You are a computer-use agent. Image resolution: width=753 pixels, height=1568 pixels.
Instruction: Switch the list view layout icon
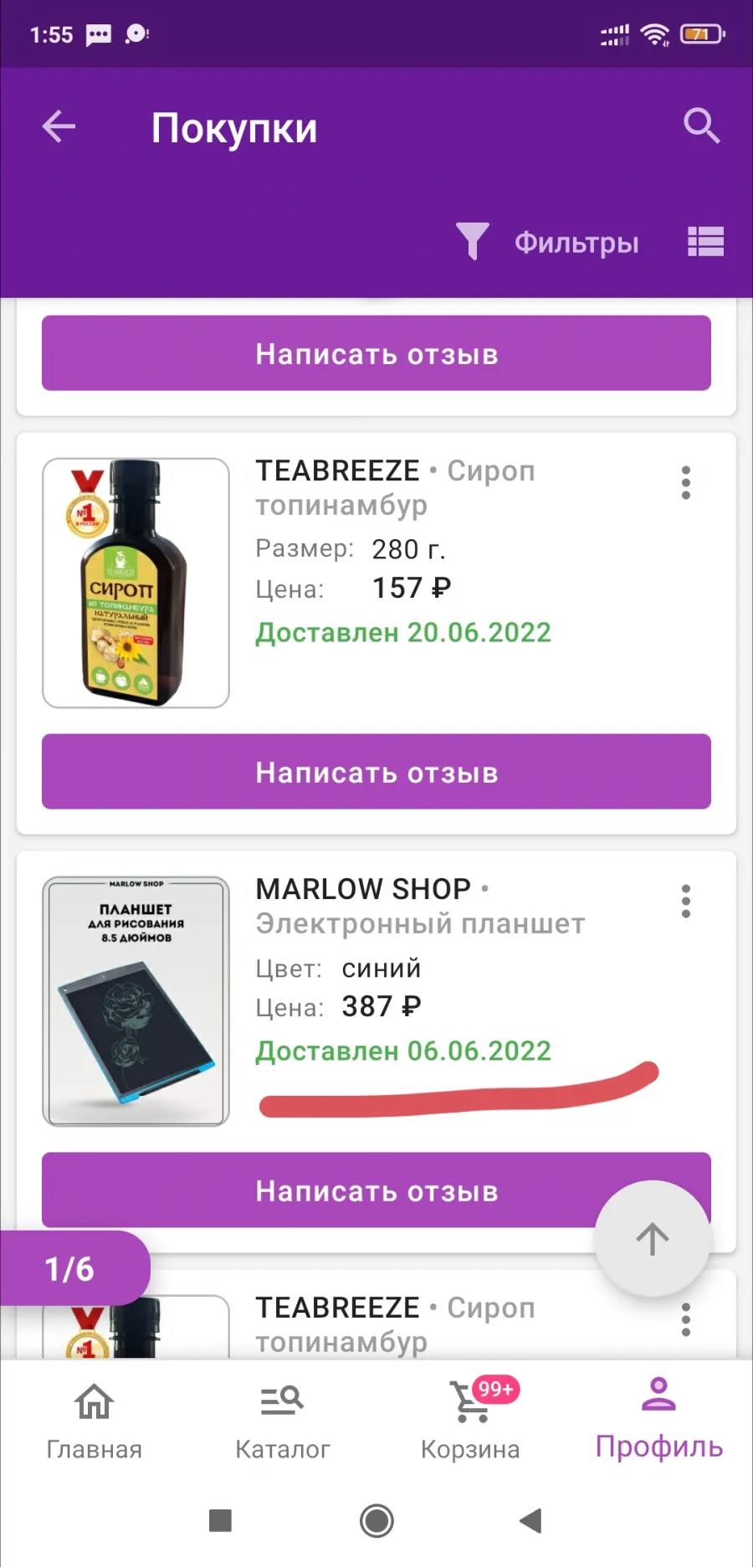click(x=705, y=242)
